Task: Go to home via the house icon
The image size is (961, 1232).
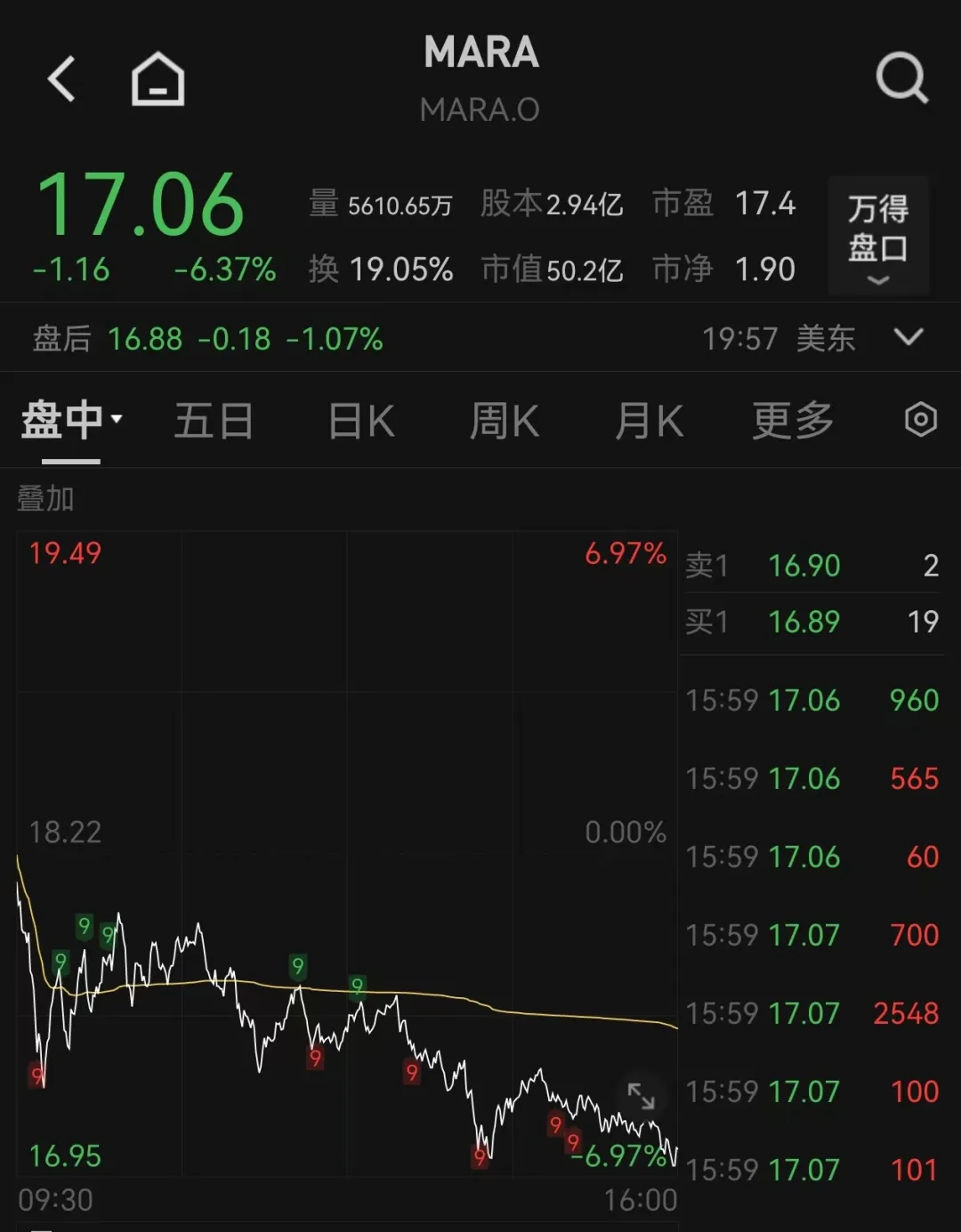Action: pos(158,77)
